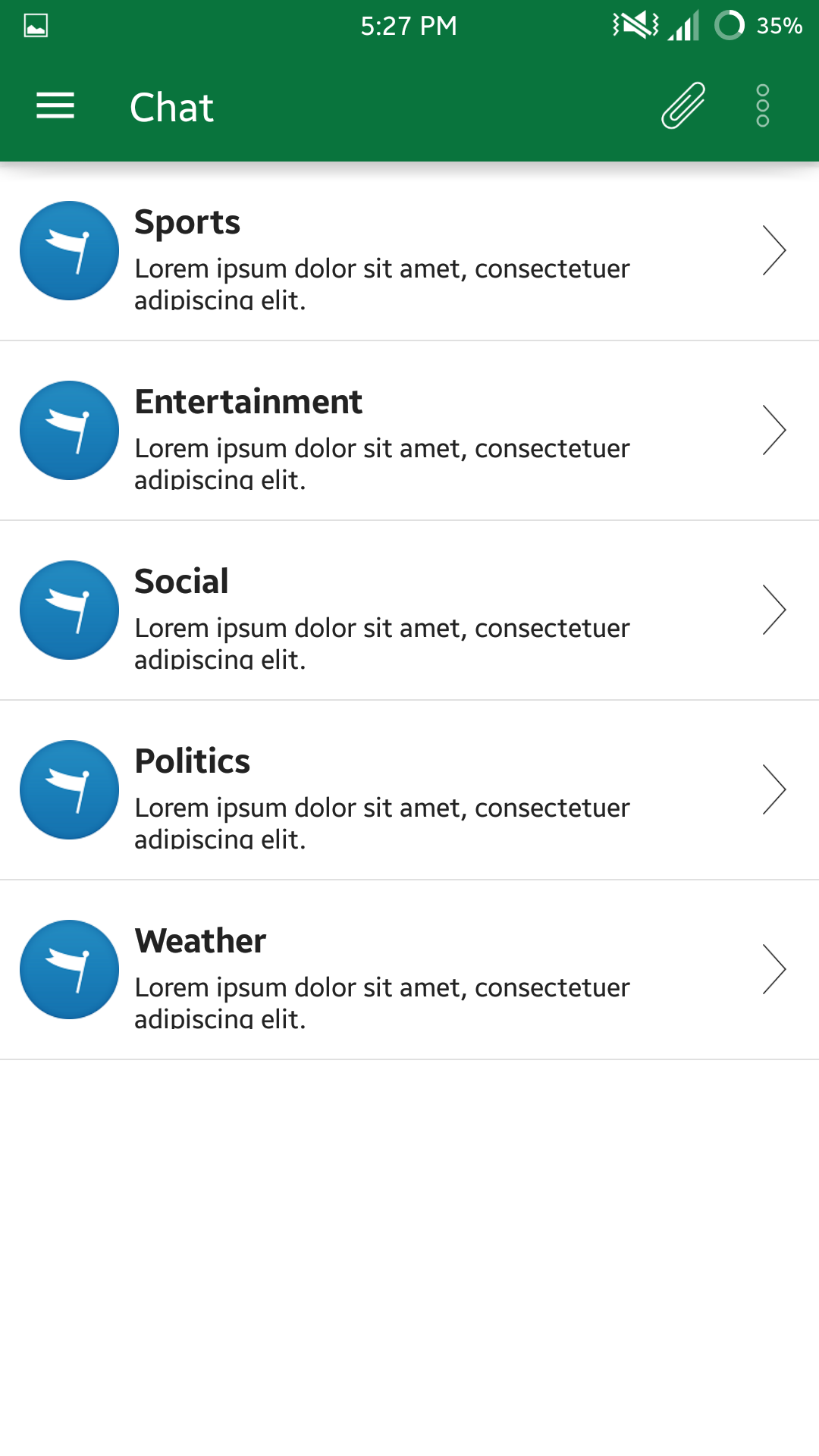
Task: Select the Entertainment chat room
Action: 409,431
